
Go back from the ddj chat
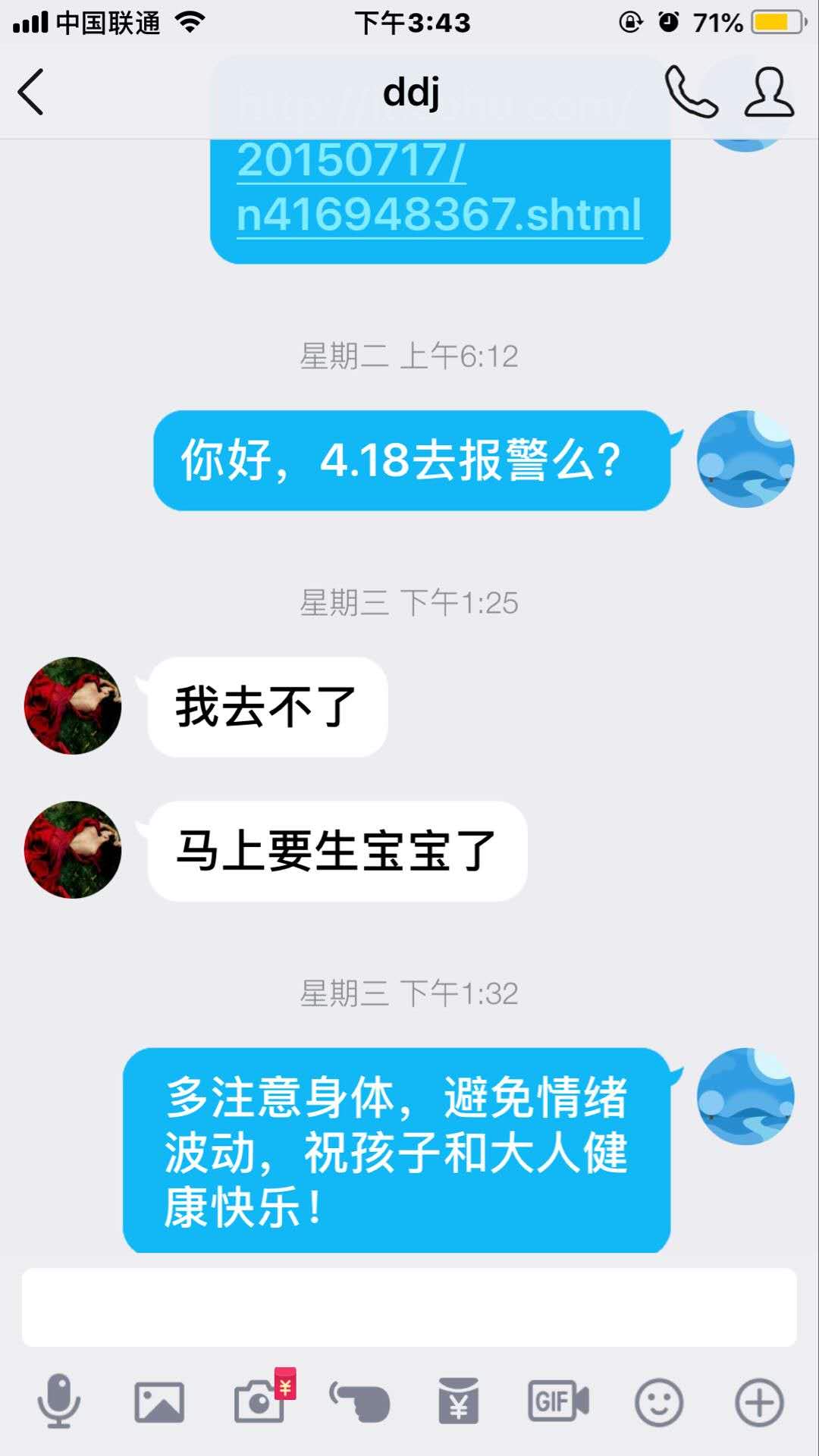click(x=31, y=93)
